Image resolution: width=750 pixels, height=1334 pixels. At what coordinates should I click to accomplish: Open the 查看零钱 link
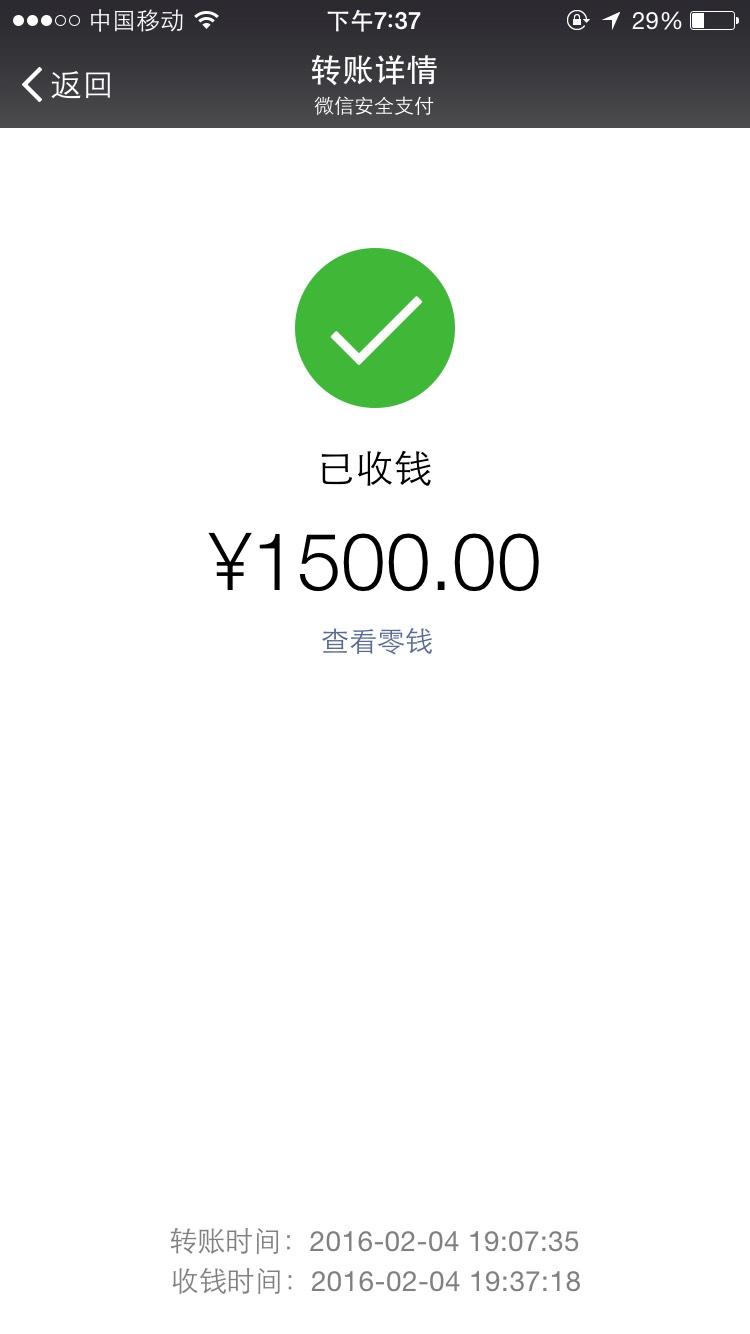pos(376,641)
